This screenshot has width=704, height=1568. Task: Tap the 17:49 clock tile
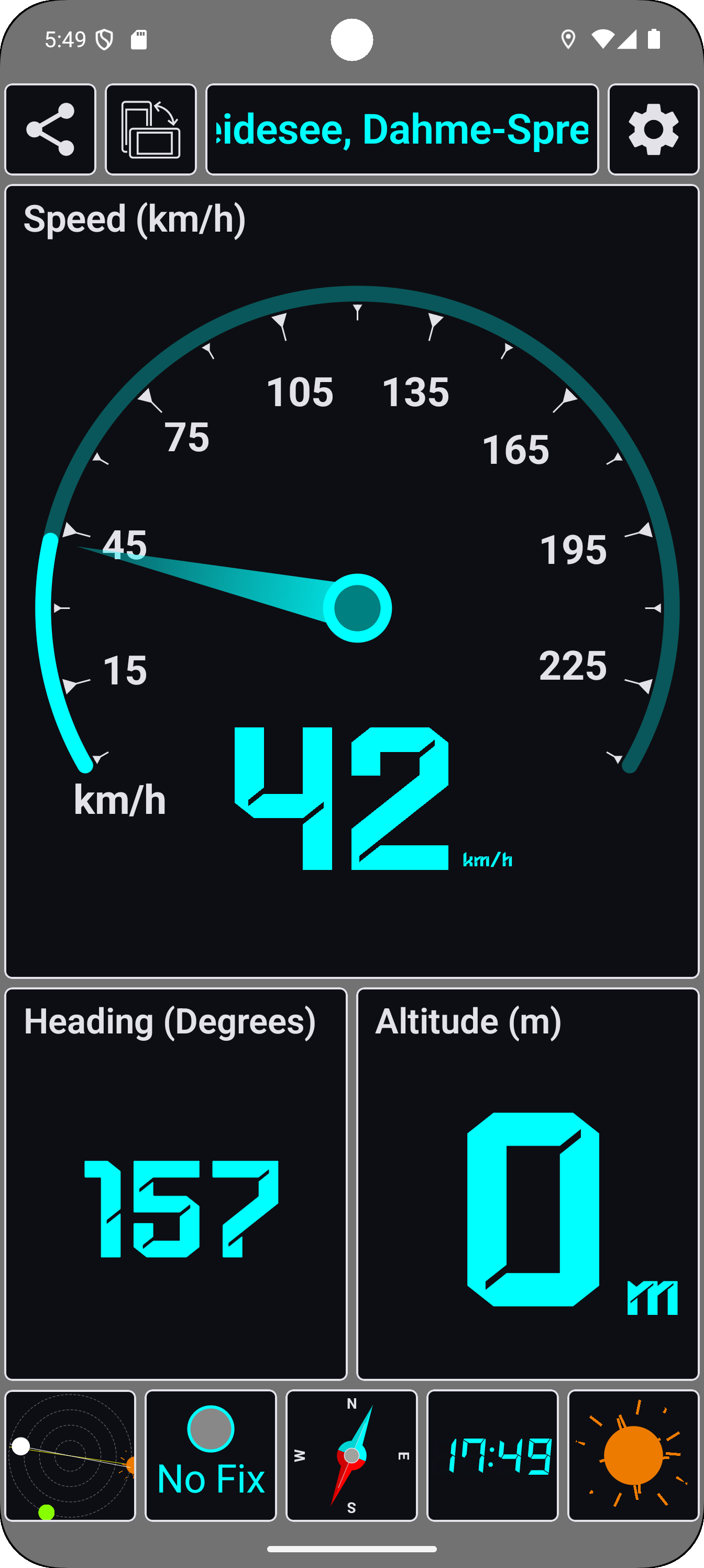click(492, 1455)
